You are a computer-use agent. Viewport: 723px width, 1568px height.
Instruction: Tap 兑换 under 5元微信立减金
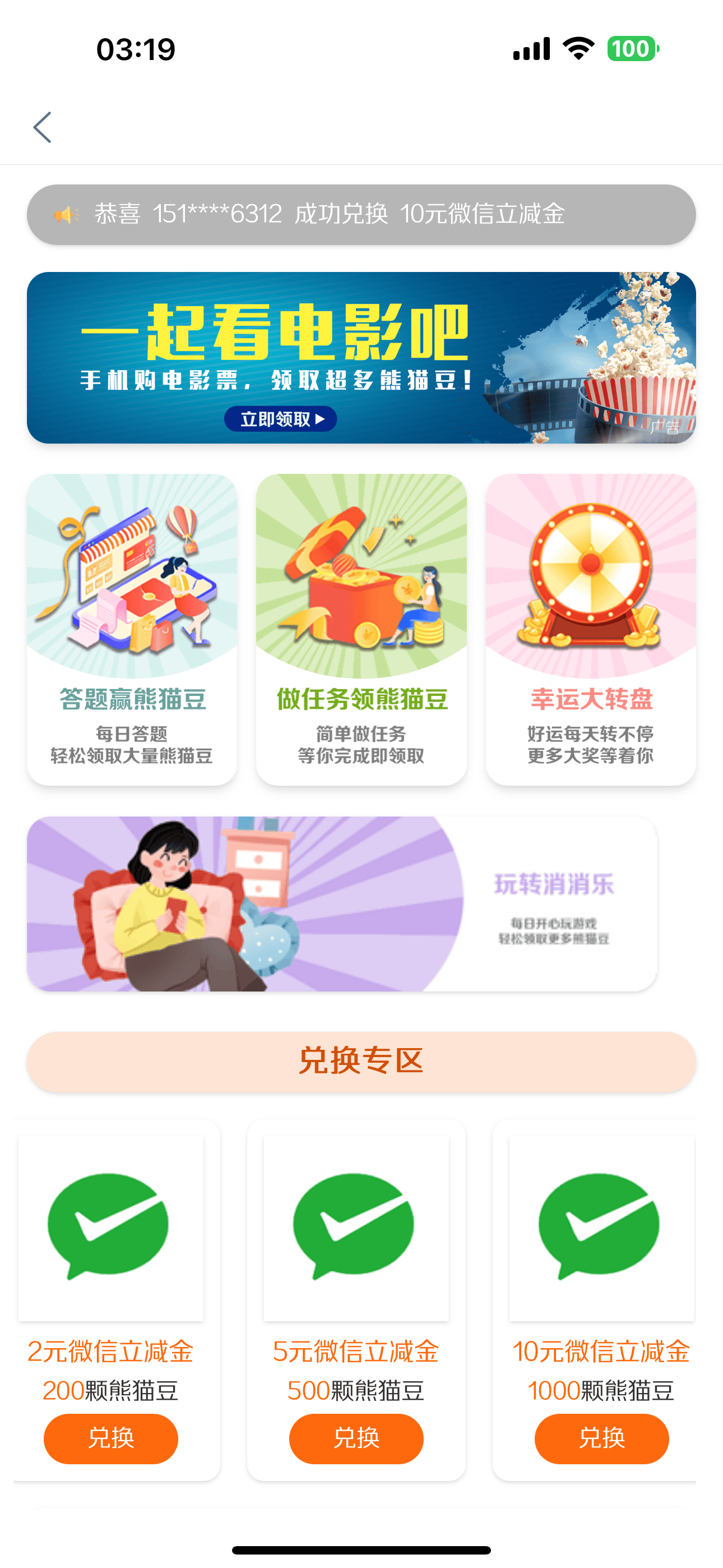(356, 1438)
